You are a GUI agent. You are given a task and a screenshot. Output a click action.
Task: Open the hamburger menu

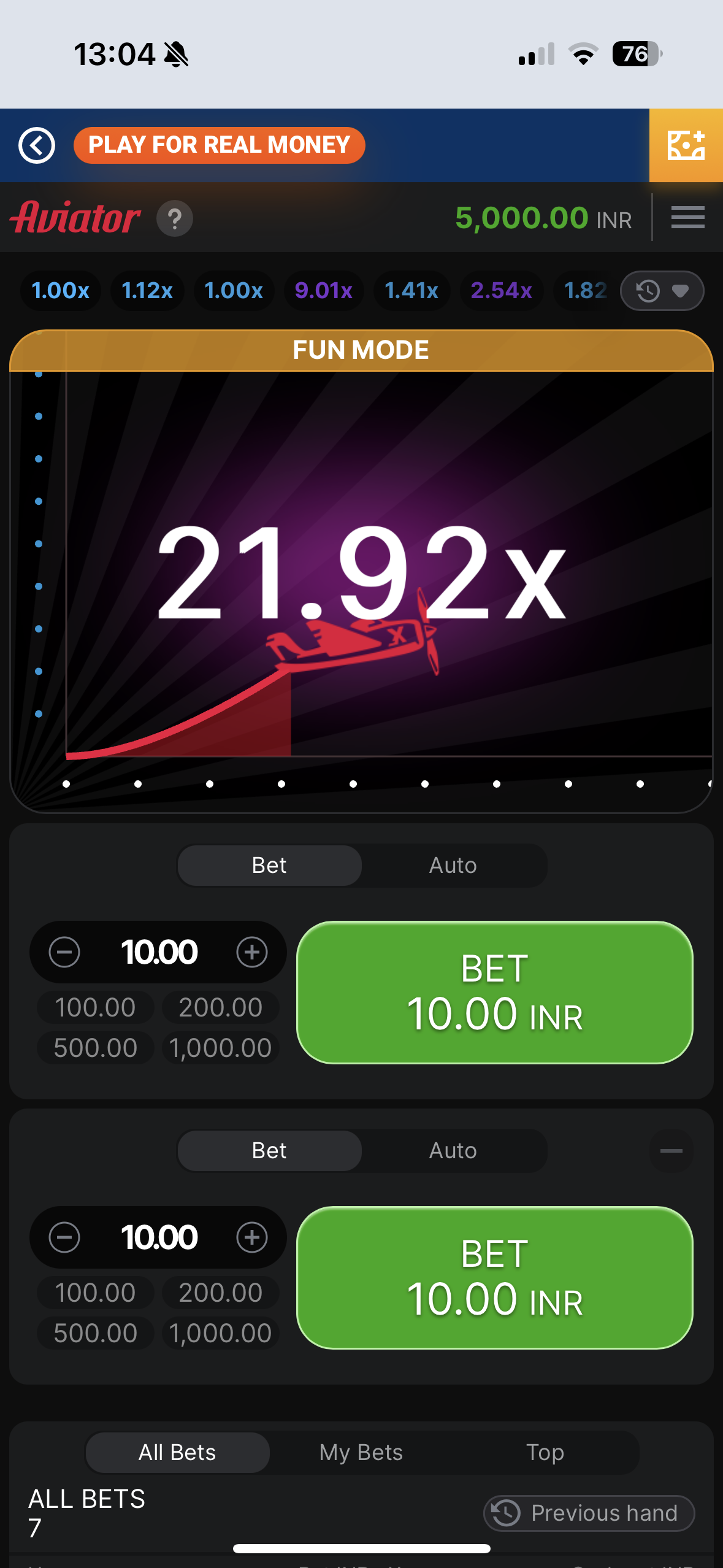pyautogui.click(x=687, y=218)
